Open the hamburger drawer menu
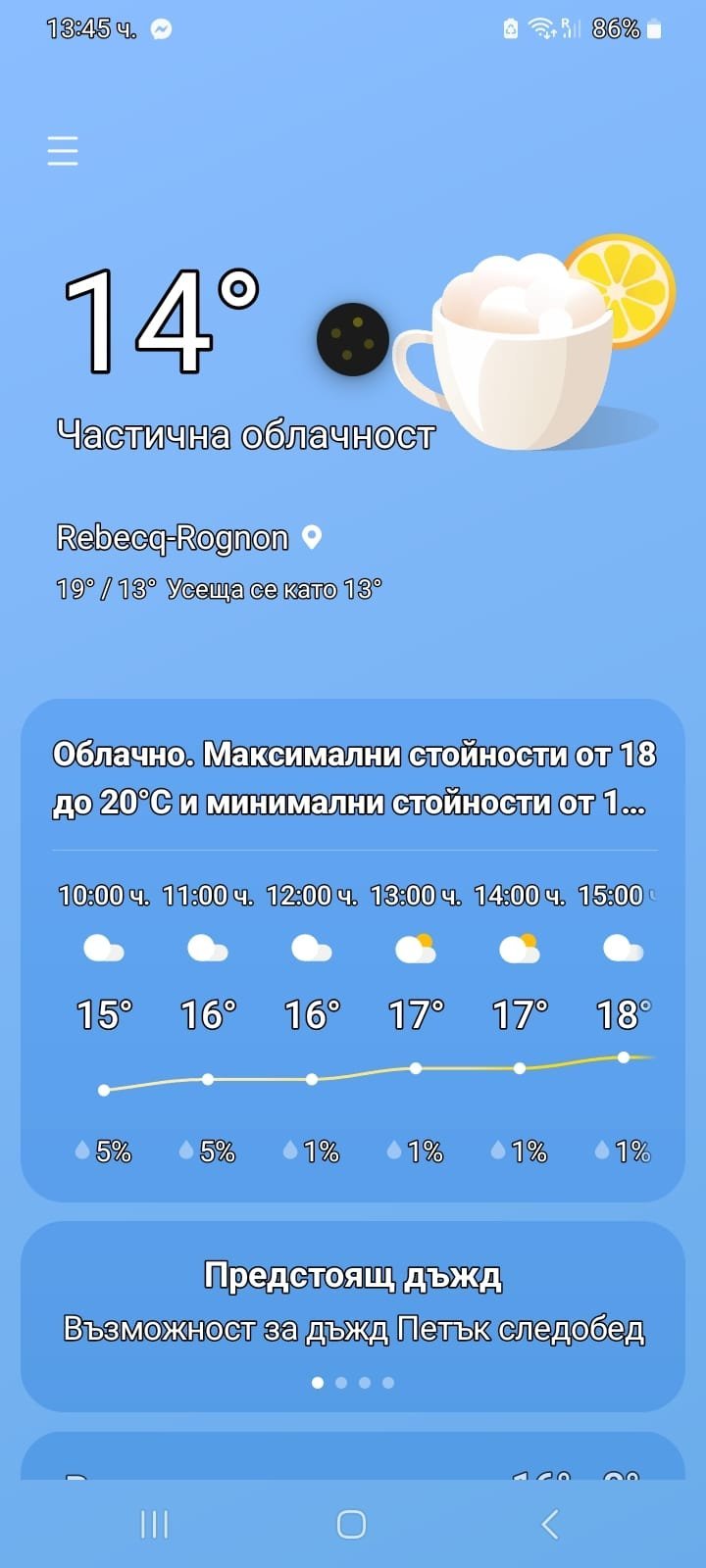Image resolution: width=706 pixels, height=1568 pixels. pyautogui.click(x=63, y=151)
